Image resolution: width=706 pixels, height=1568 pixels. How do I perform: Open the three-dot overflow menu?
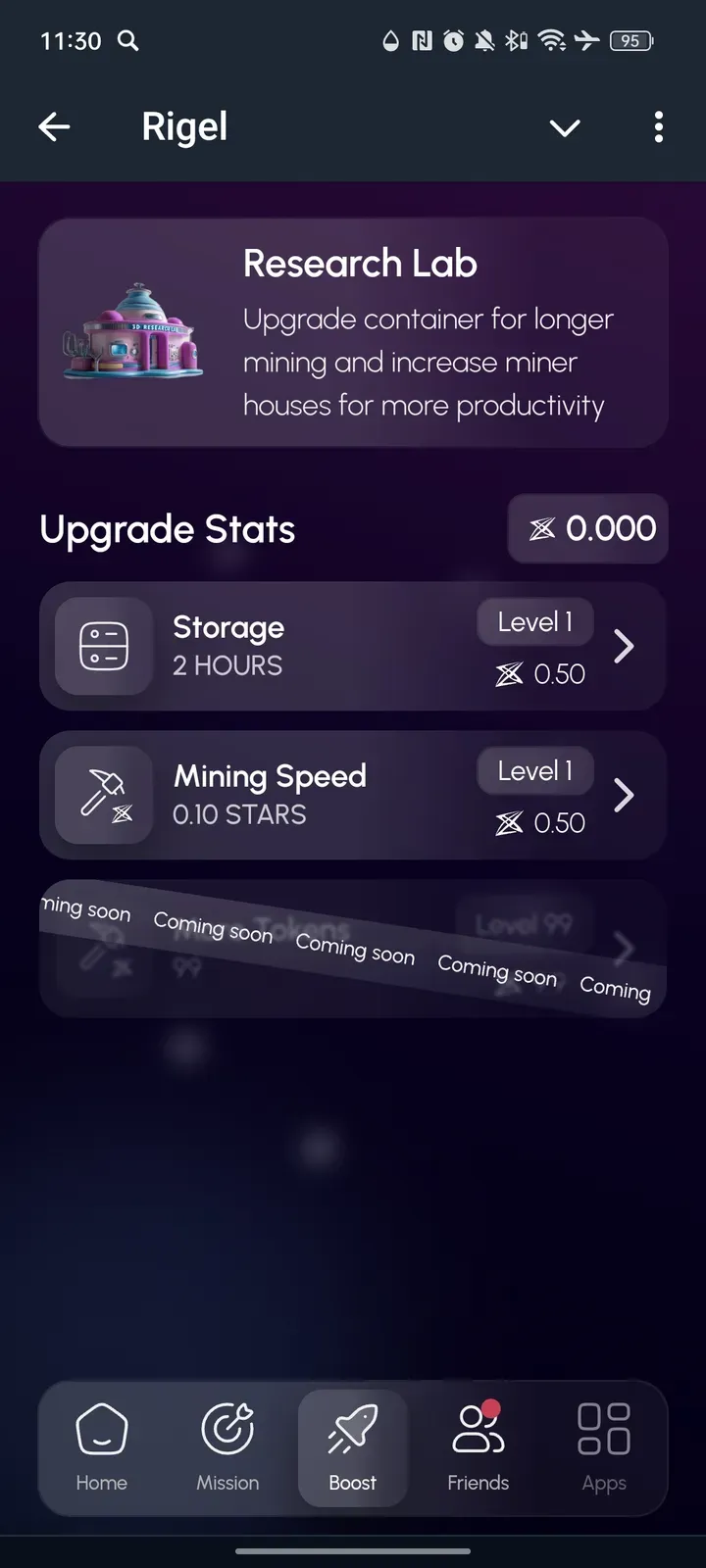pyautogui.click(x=658, y=126)
